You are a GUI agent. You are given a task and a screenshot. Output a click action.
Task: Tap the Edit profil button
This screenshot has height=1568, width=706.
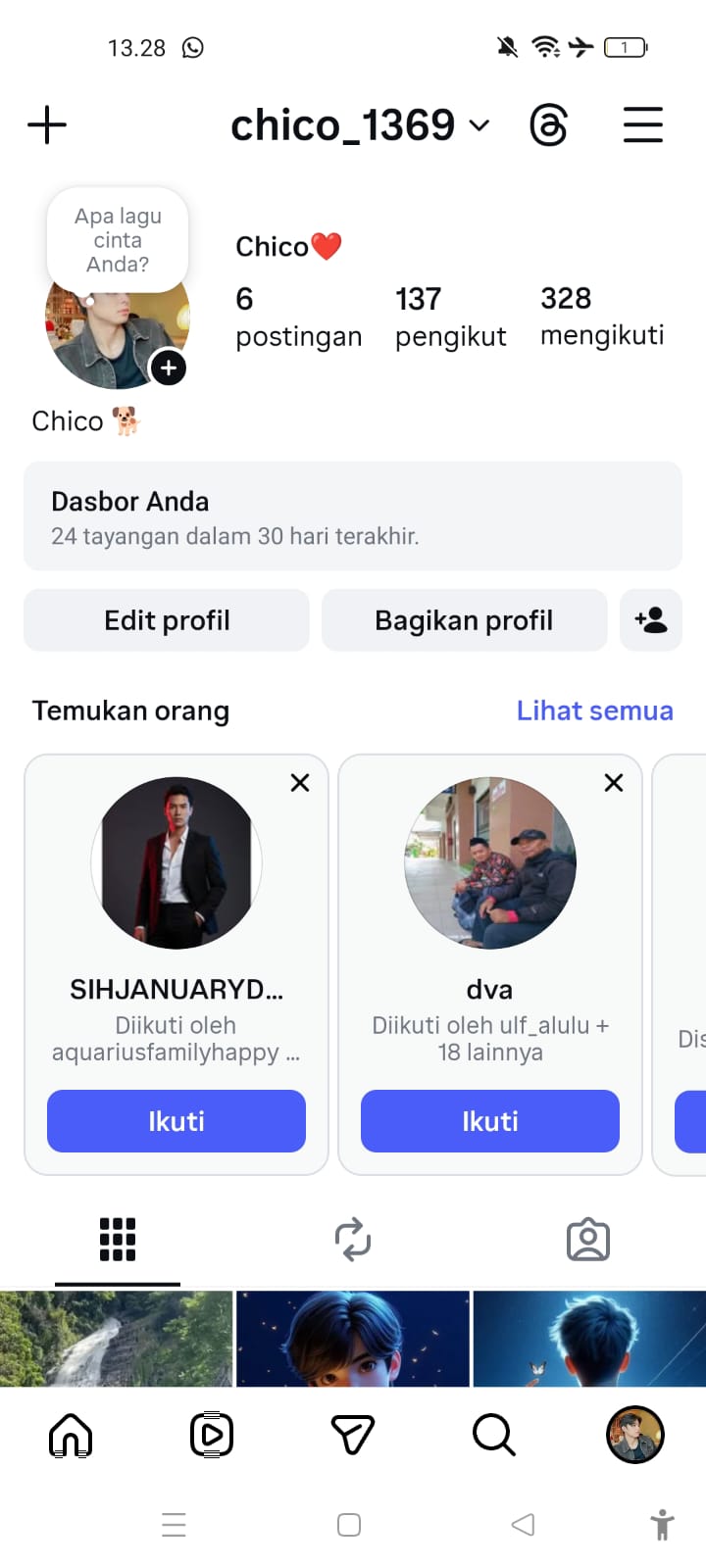click(167, 620)
